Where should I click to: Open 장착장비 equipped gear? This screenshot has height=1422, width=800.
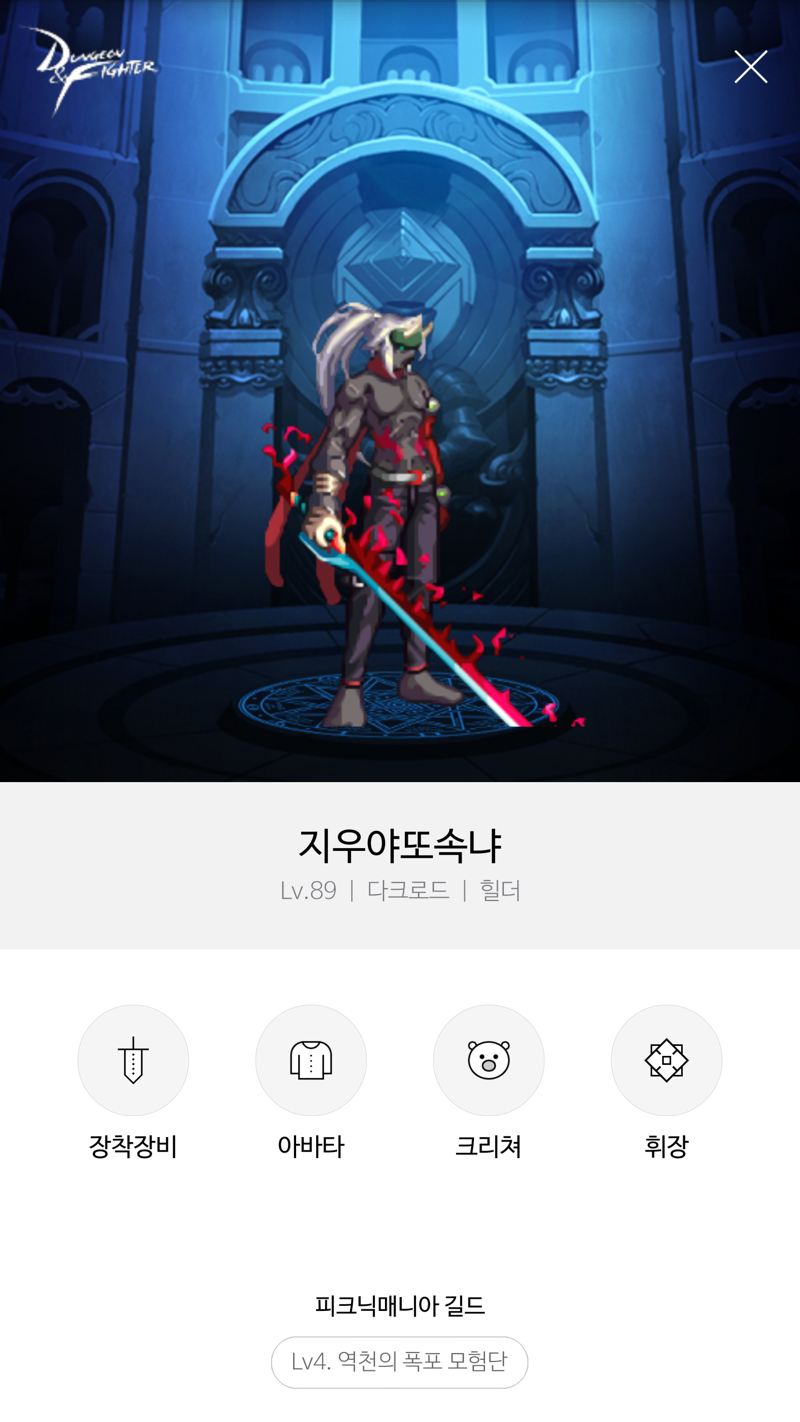[133, 1061]
